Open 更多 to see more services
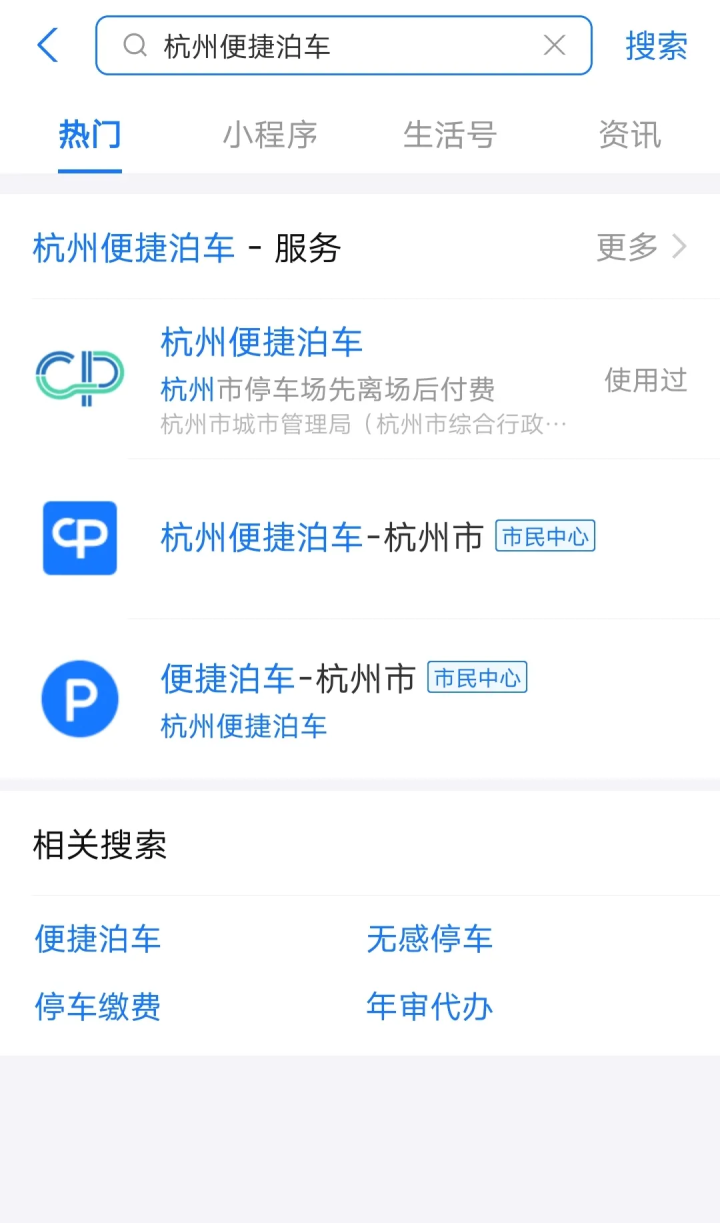Image resolution: width=720 pixels, height=1223 pixels. [641, 247]
